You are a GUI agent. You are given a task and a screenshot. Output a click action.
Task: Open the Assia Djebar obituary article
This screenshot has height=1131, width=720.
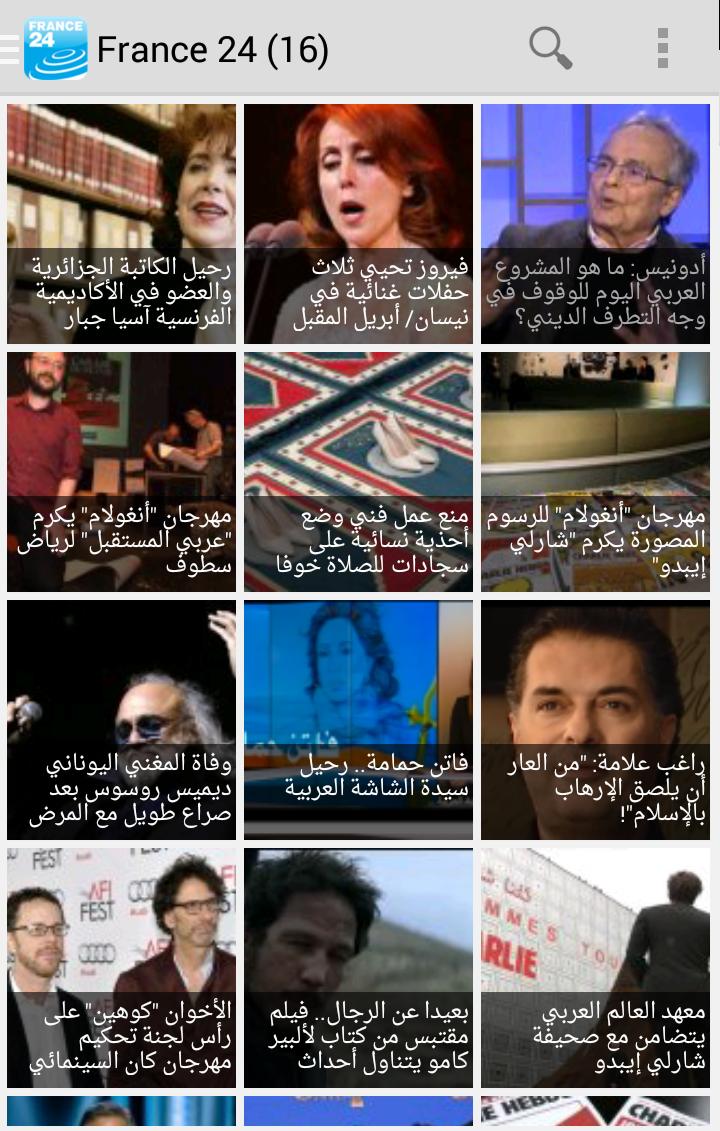(120, 222)
